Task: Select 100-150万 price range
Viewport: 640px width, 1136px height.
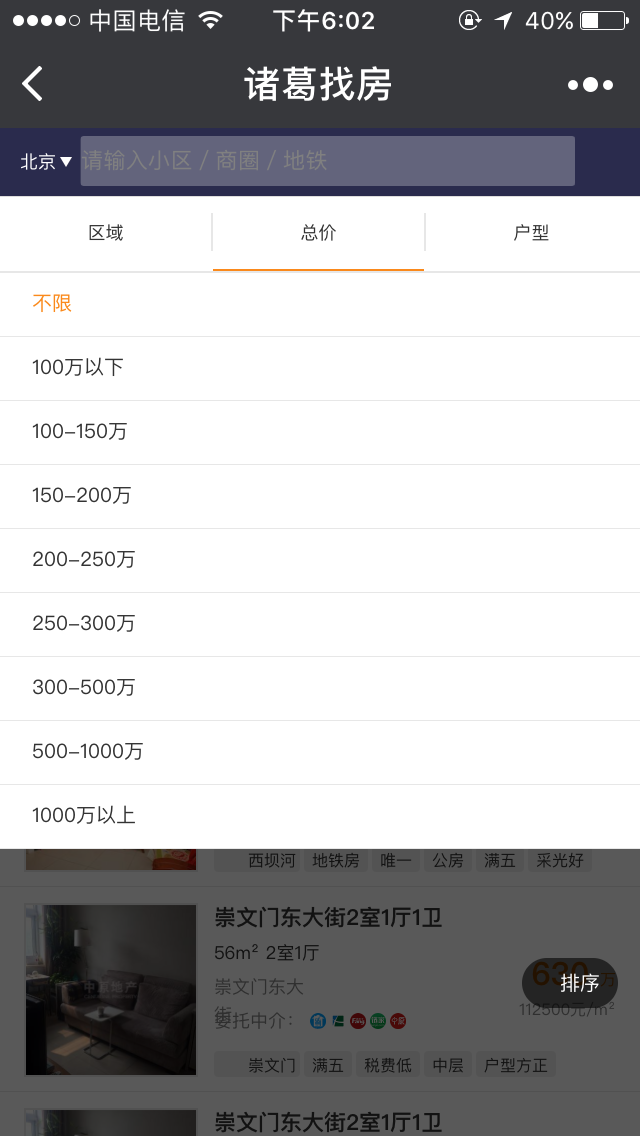Action: (x=320, y=432)
